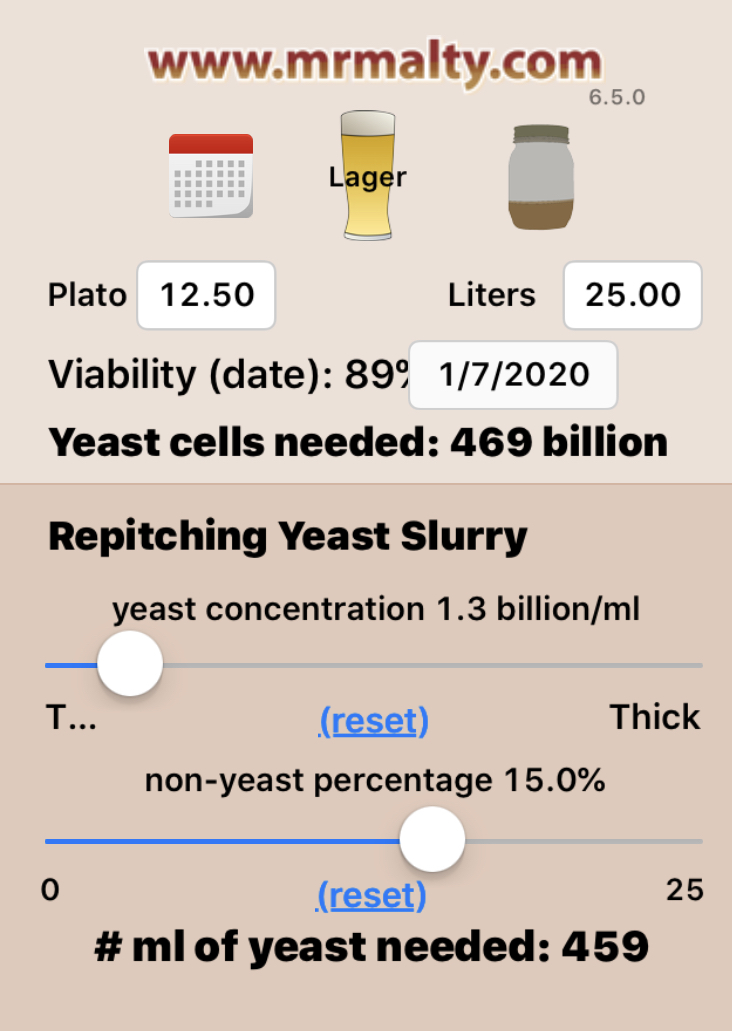Reset the non-yeast percentage value
This screenshot has width=732, height=1031.
371,895
